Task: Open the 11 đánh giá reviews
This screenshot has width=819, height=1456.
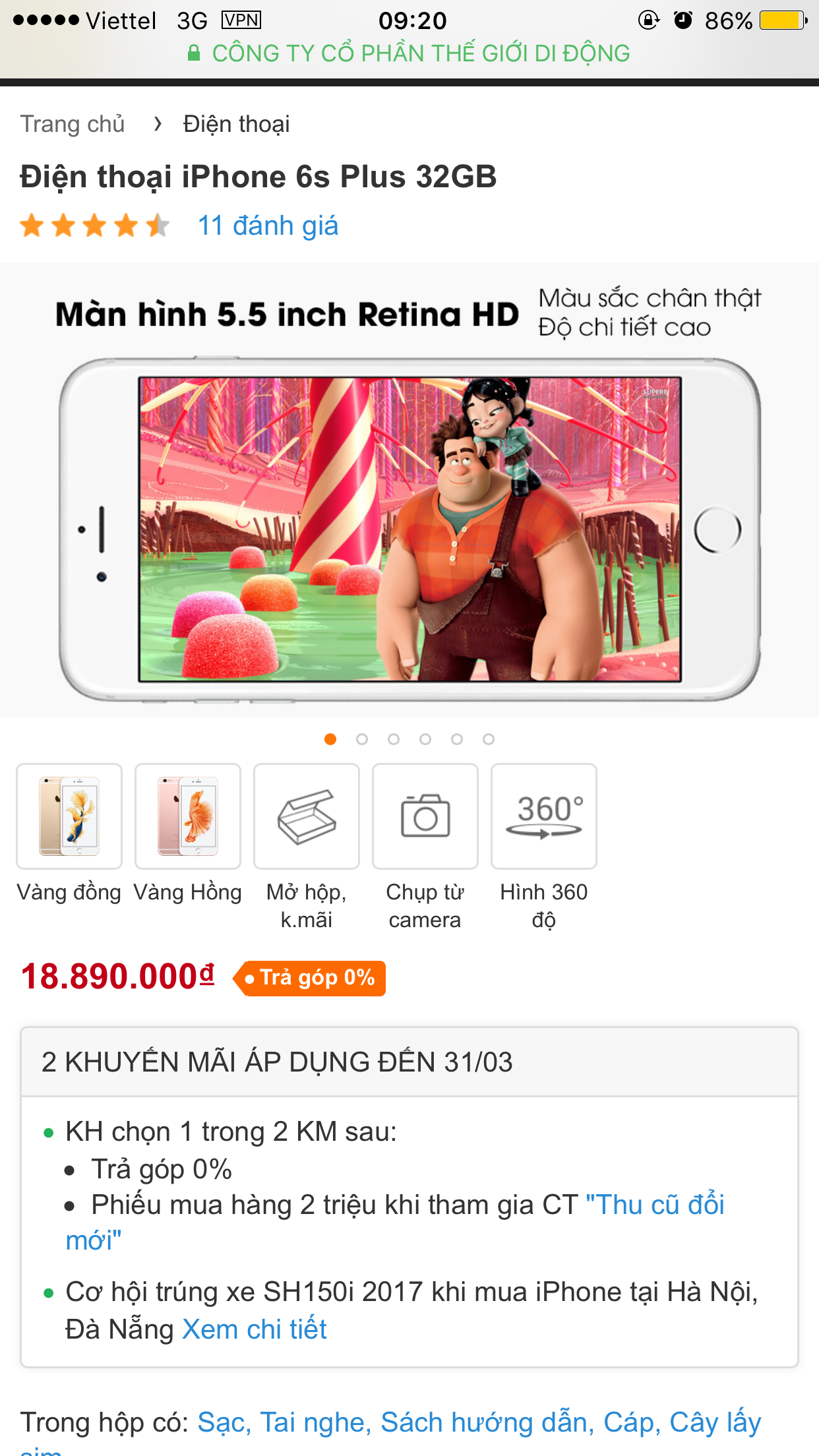Action: [268, 226]
